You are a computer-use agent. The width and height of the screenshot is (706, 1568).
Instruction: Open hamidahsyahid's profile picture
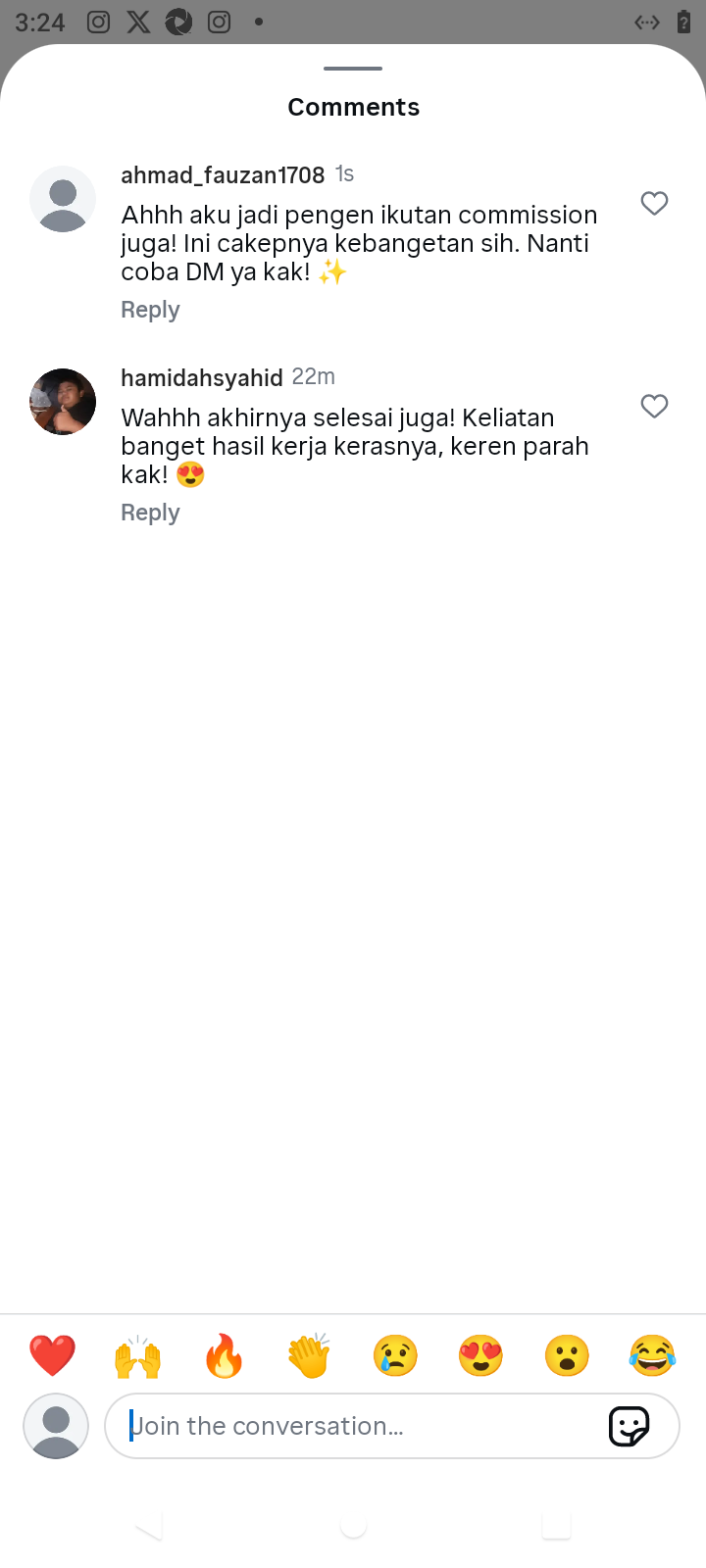point(63,402)
